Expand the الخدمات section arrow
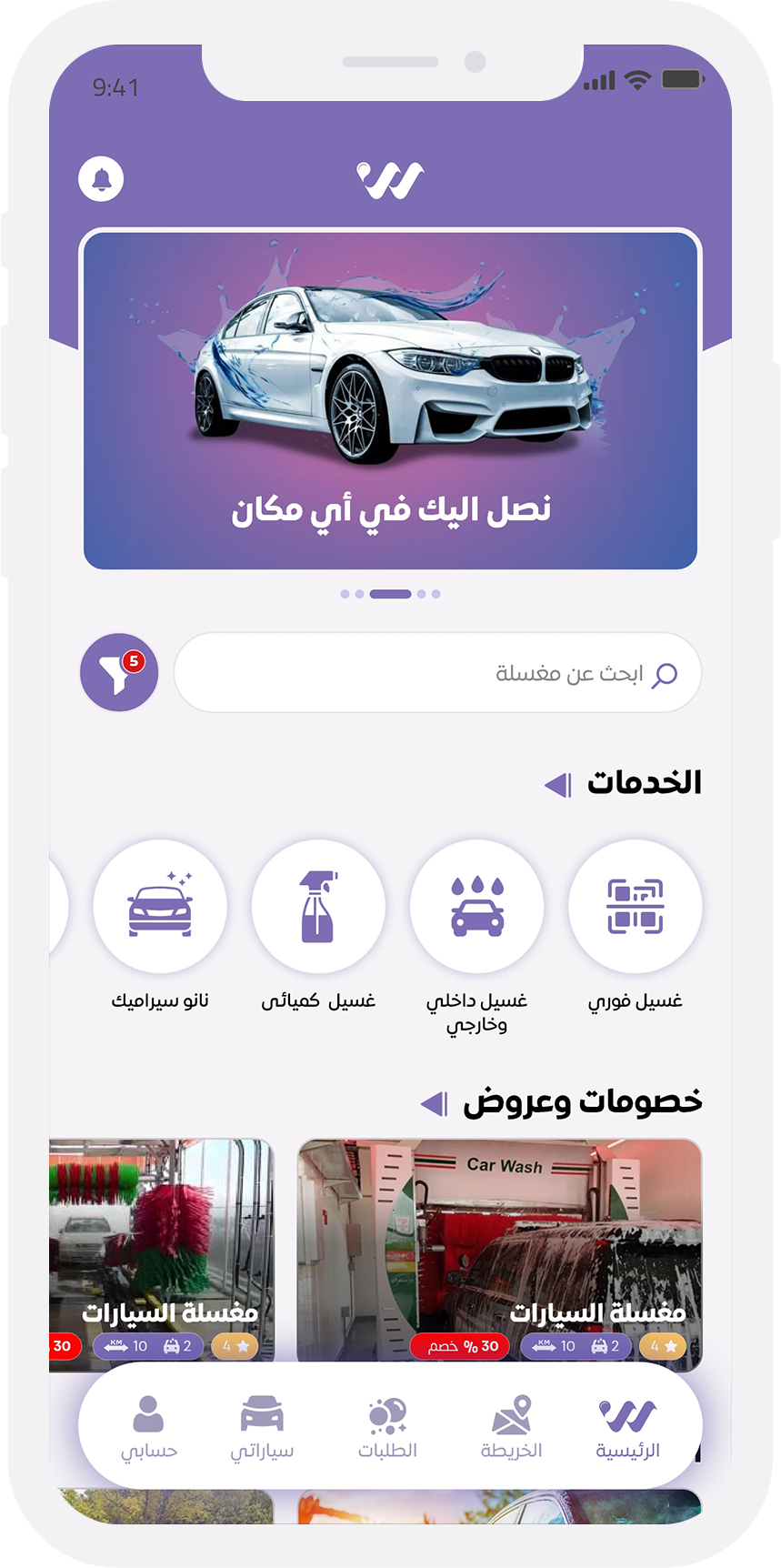Viewport: 781px width, 1568px height. pos(557,784)
